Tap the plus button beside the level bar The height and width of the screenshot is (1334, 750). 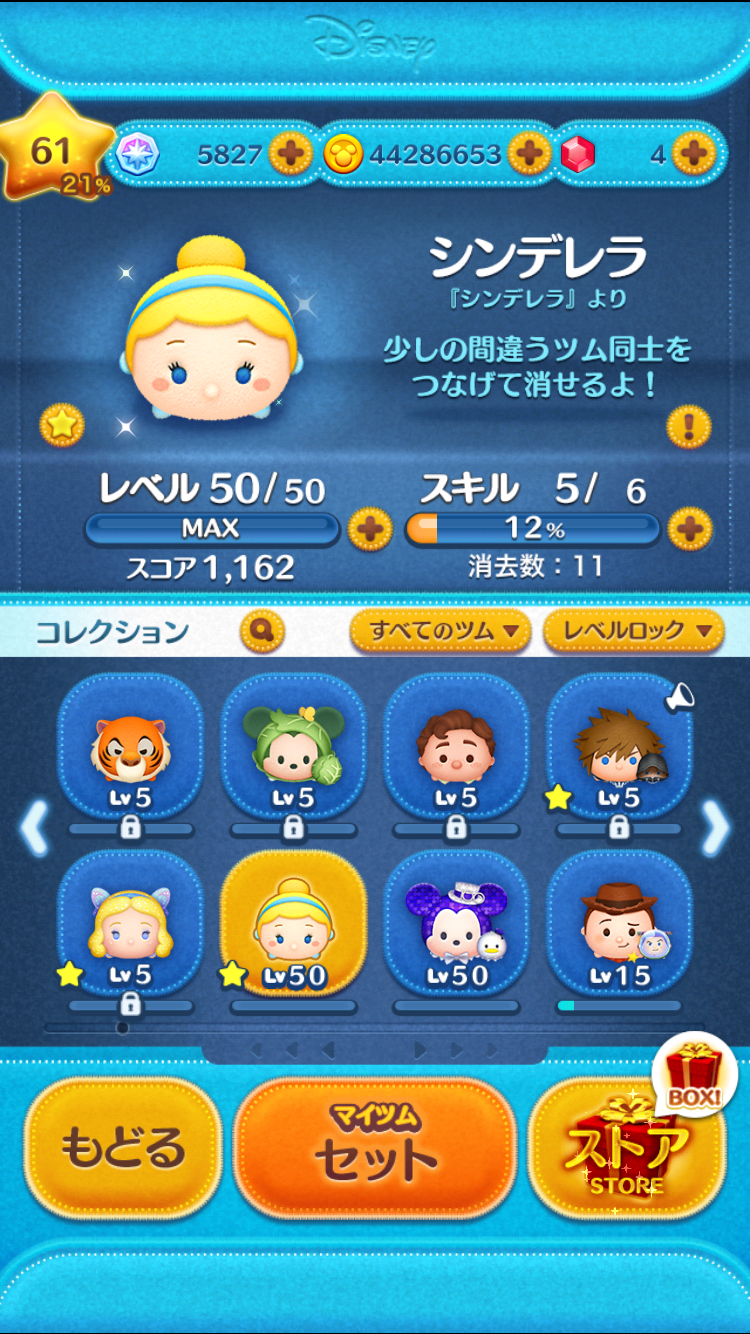pyautogui.click(x=370, y=528)
